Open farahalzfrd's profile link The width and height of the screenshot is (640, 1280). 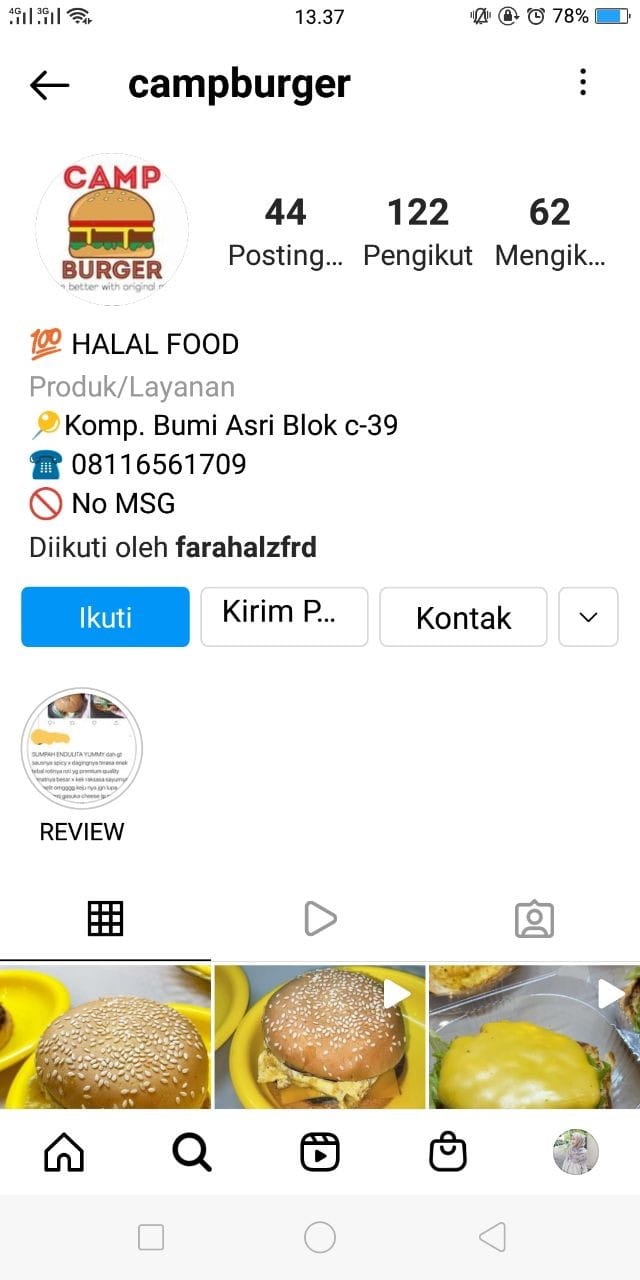click(x=246, y=548)
